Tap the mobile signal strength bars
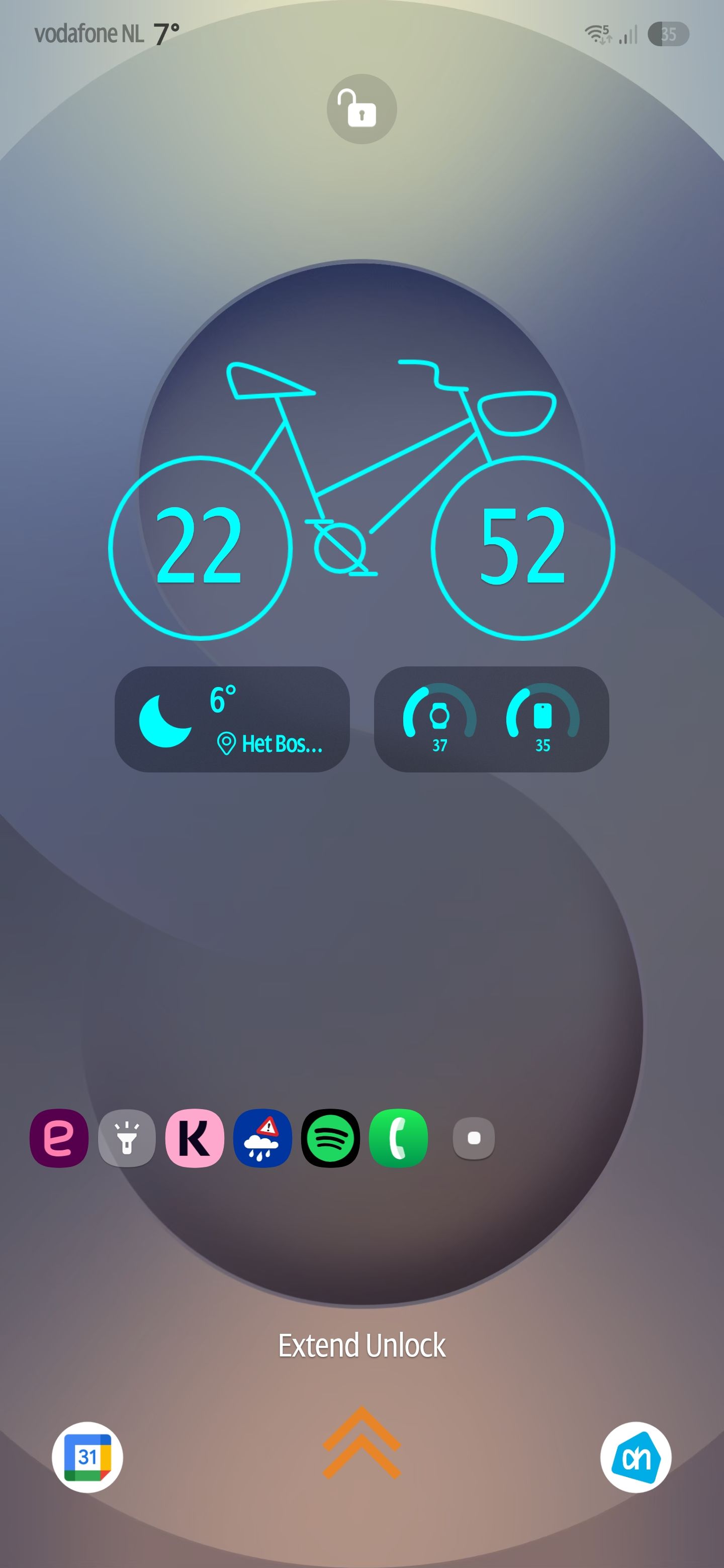This screenshot has width=724, height=1568. tap(628, 35)
